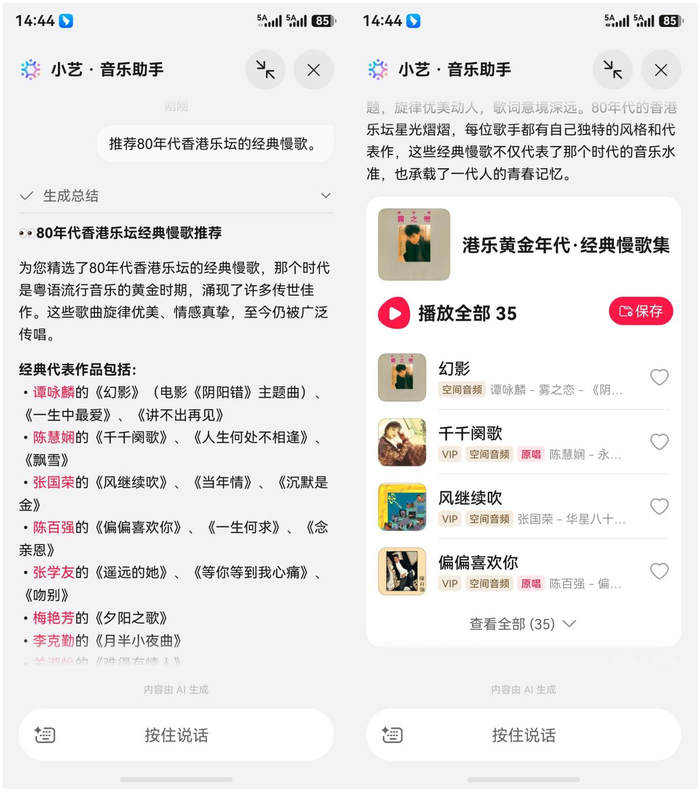The height and width of the screenshot is (791, 700).
Task: Open the 港乐黄金年代·经典慢歌集 playlist cover
Action: pos(414,244)
